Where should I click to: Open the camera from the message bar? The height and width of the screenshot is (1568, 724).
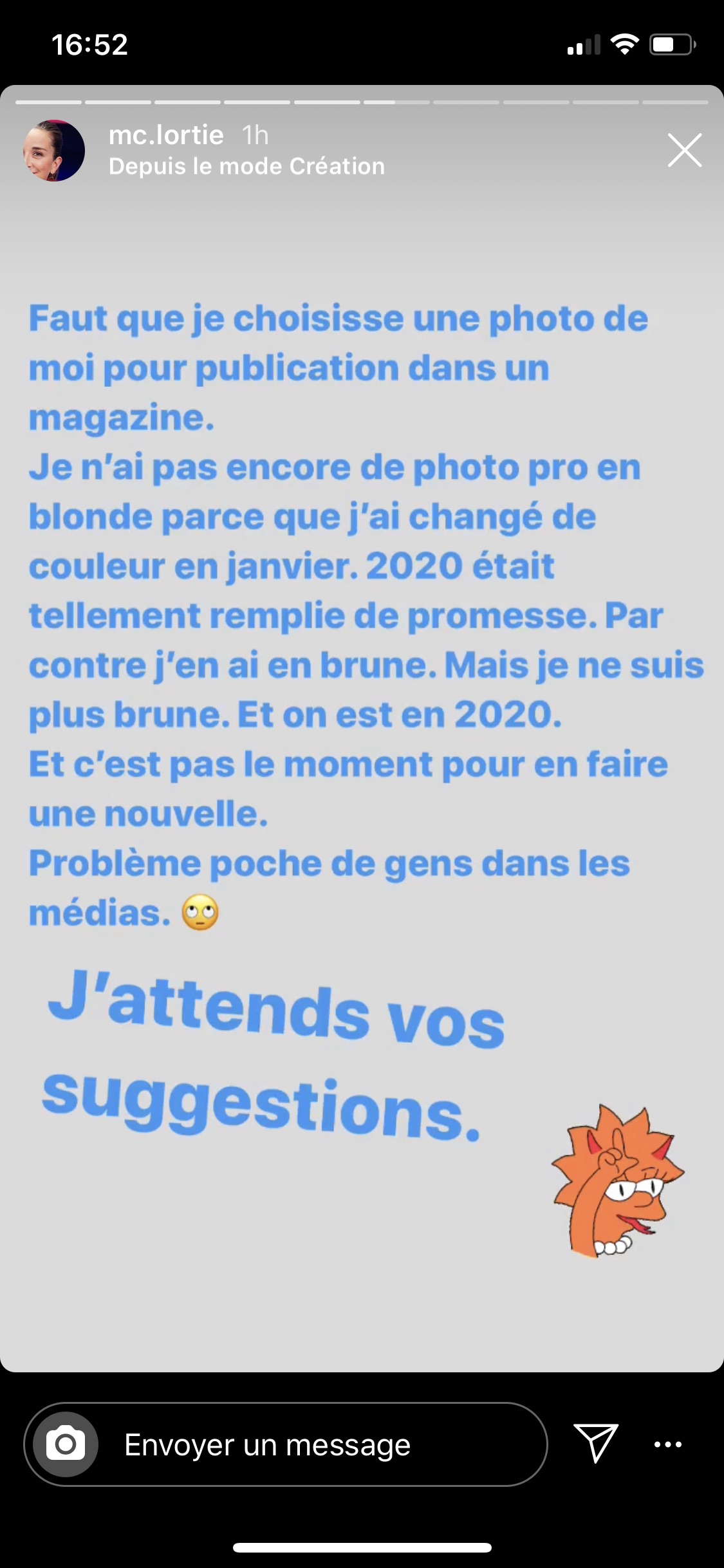(66, 1444)
